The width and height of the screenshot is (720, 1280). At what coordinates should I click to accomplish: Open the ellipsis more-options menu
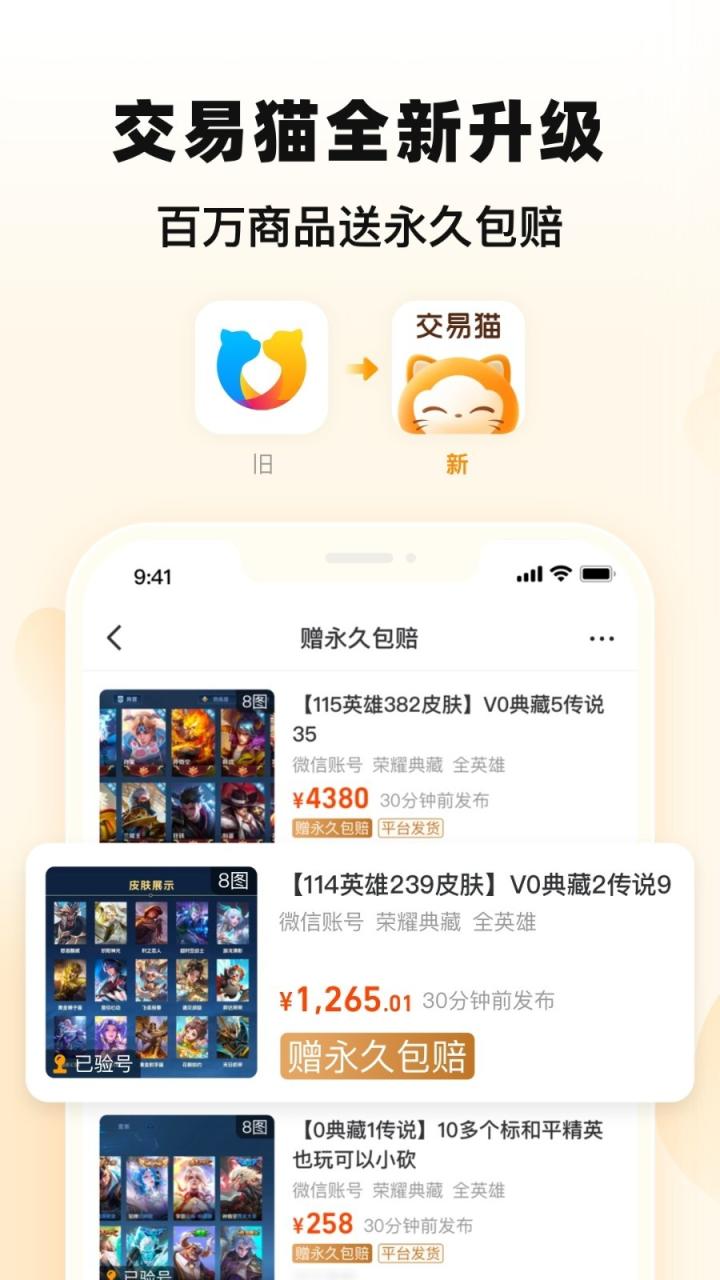[601, 637]
